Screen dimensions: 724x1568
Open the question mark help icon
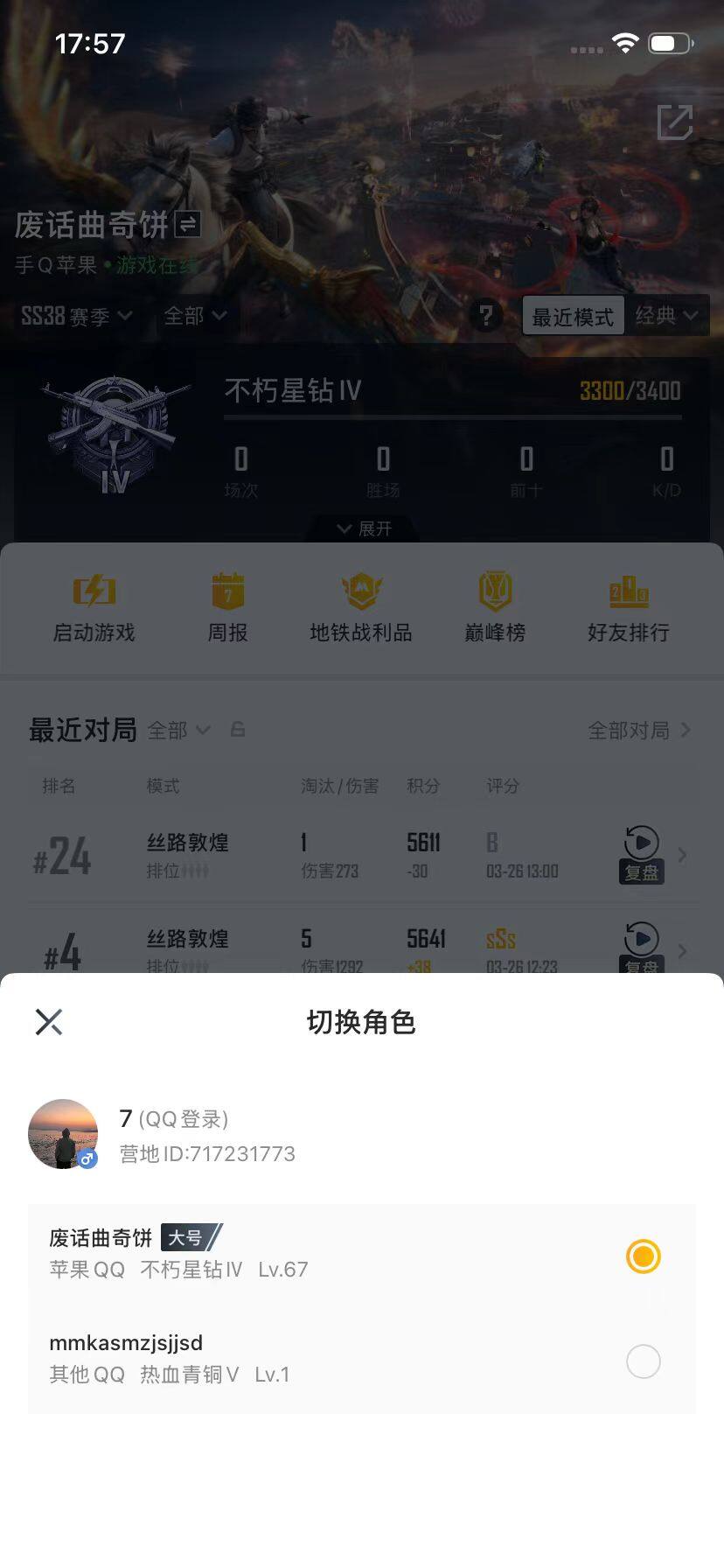click(x=486, y=317)
